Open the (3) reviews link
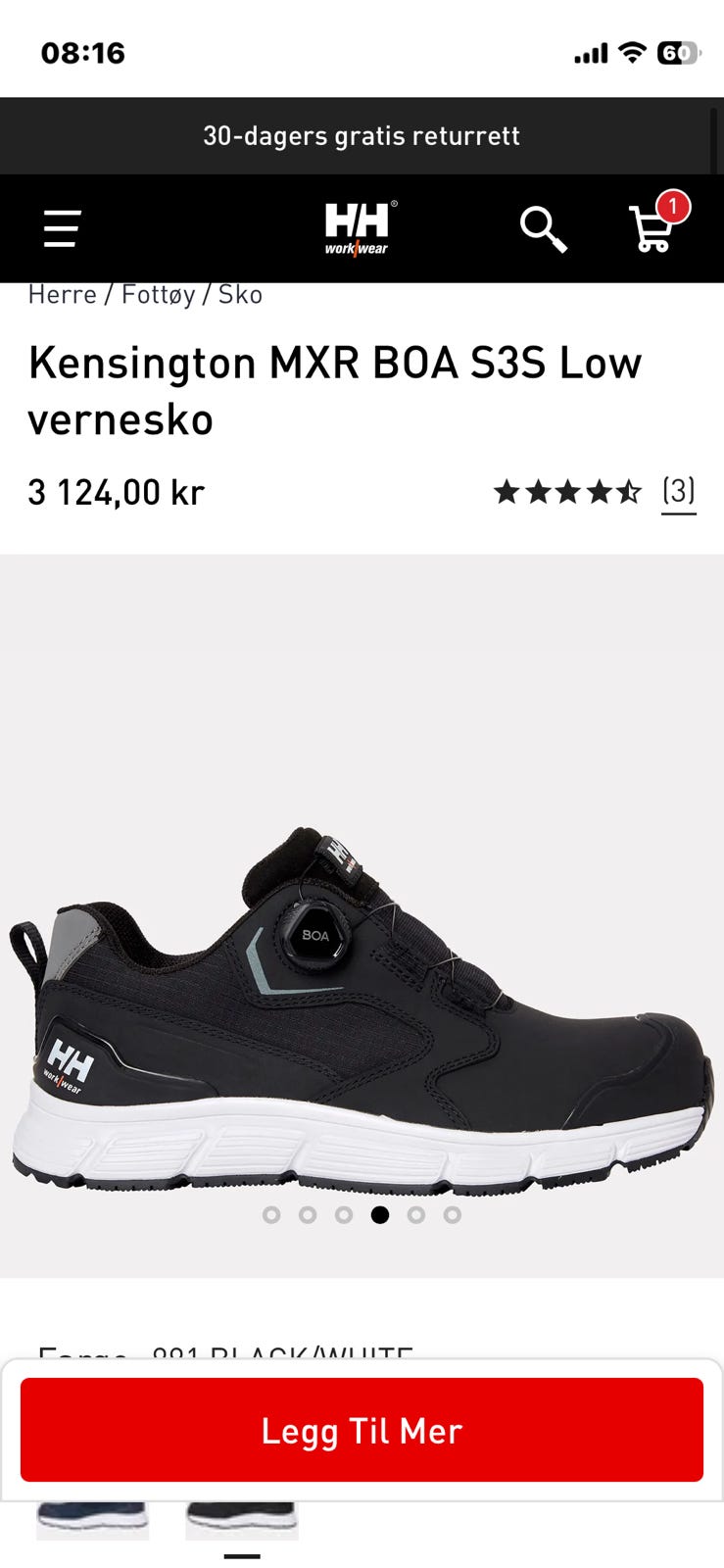Viewport: 724px width, 1568px height. [x=679, y=491]
